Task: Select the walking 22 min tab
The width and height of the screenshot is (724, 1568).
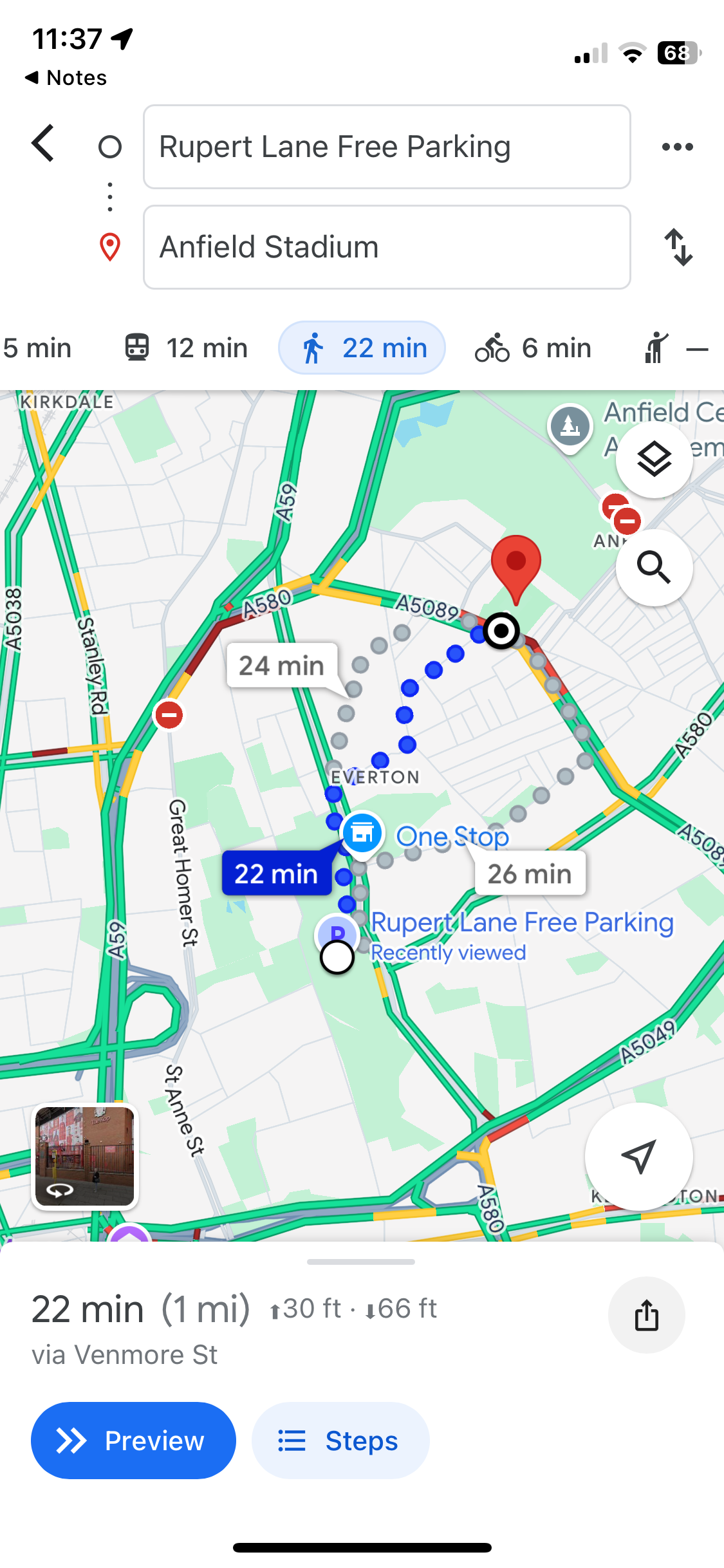Action: 362,348
